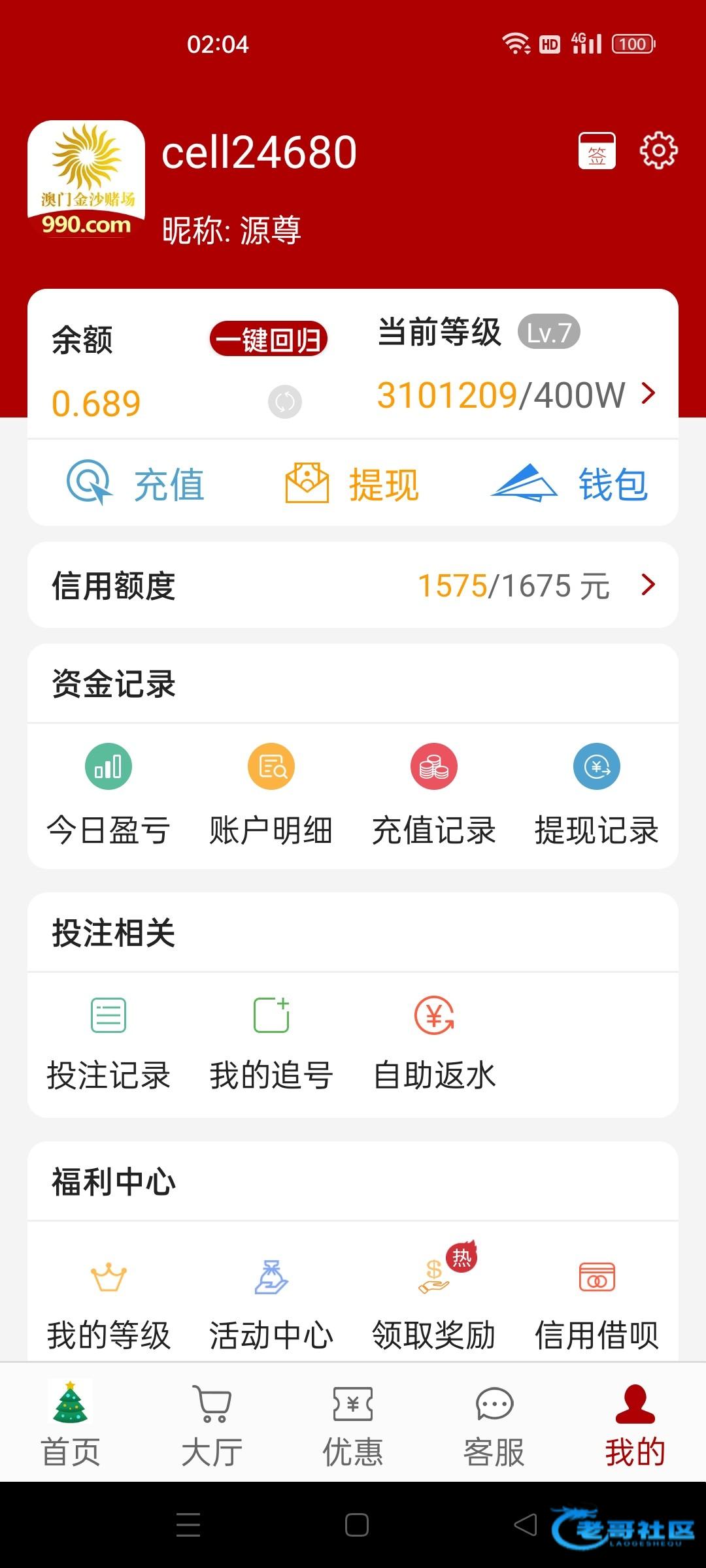The height and width of the screenshot is (1568, 706).
Task: Open 提现 to withdraw funds
Action: click(352, 484)
